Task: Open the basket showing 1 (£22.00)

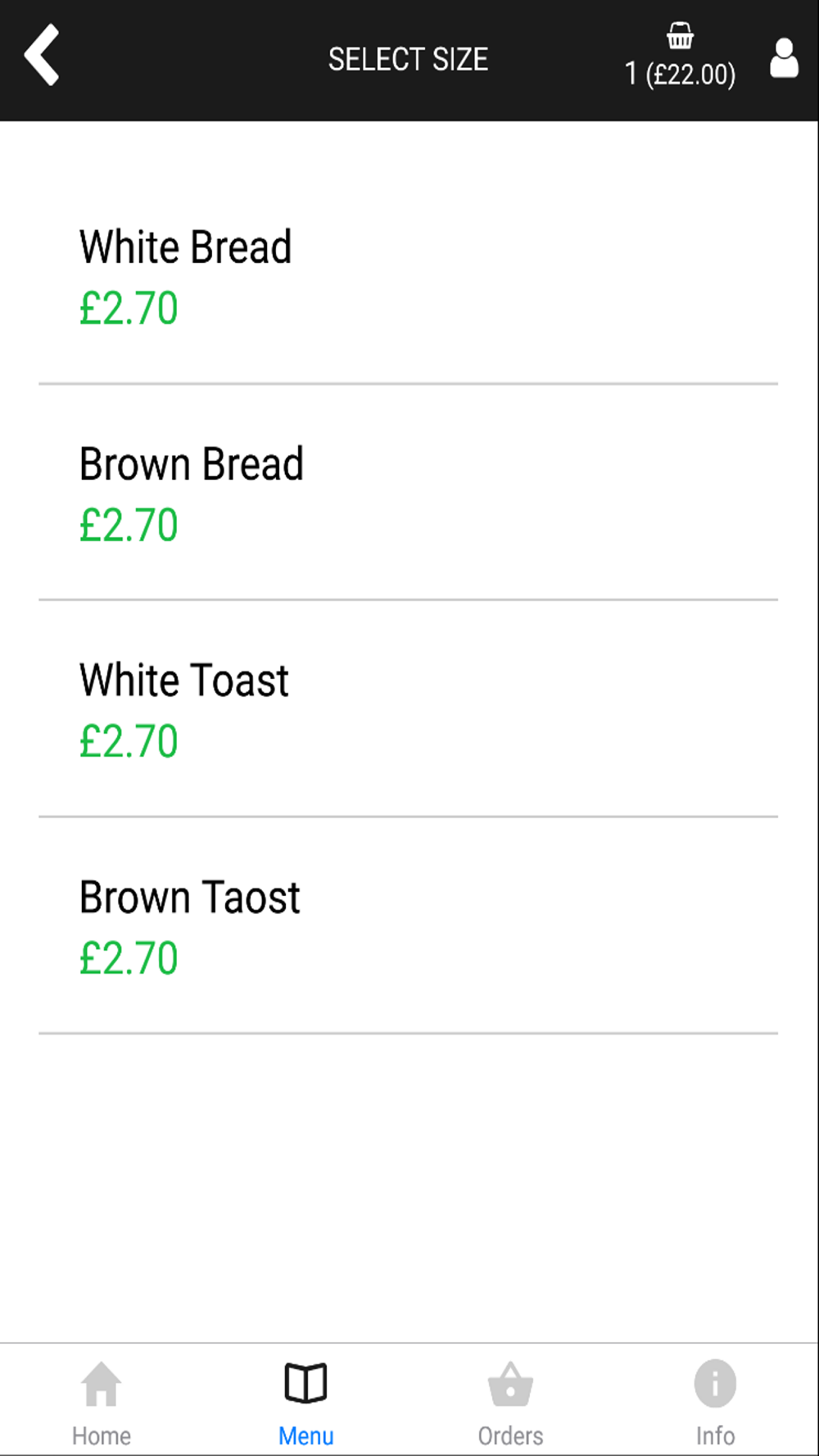Action: tap(680, 57)
